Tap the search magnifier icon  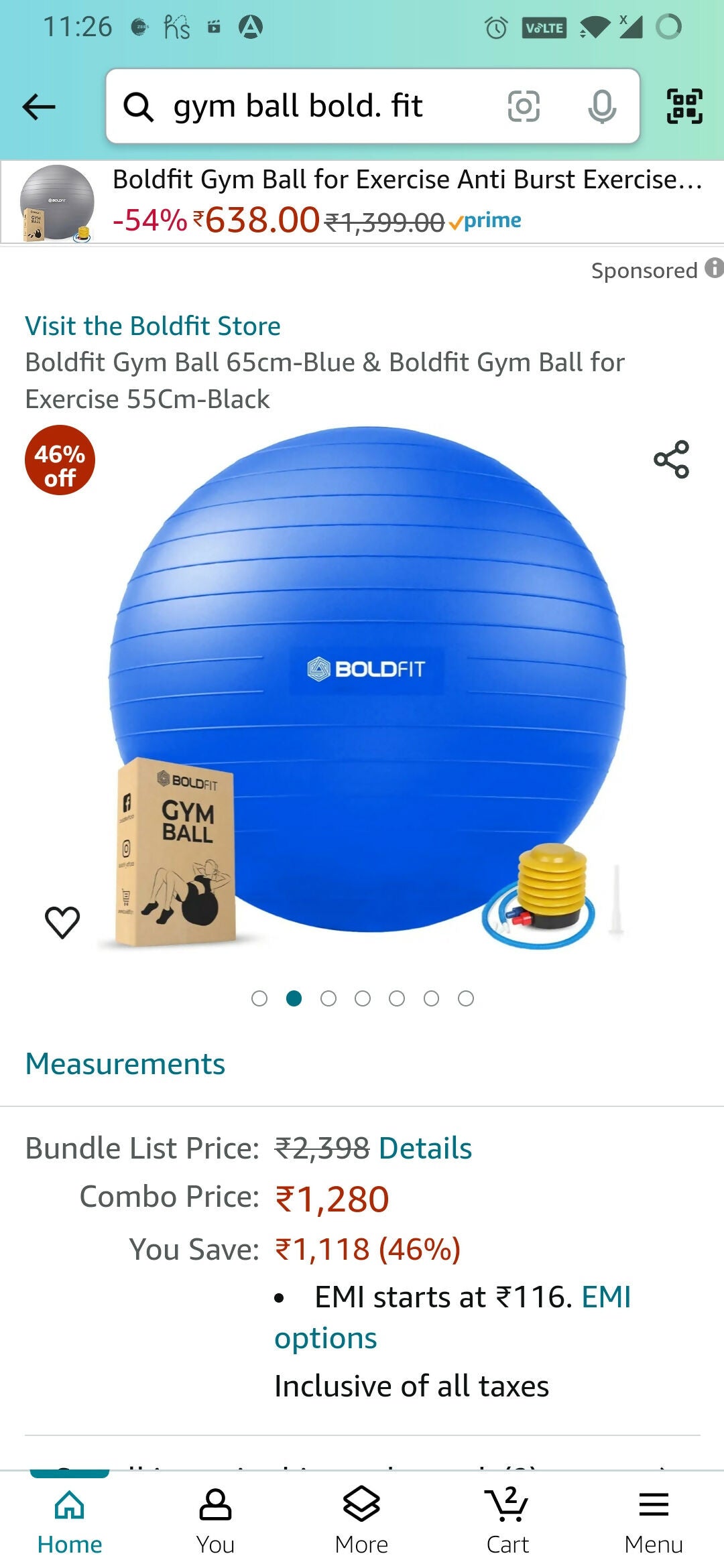click(139, 106)
